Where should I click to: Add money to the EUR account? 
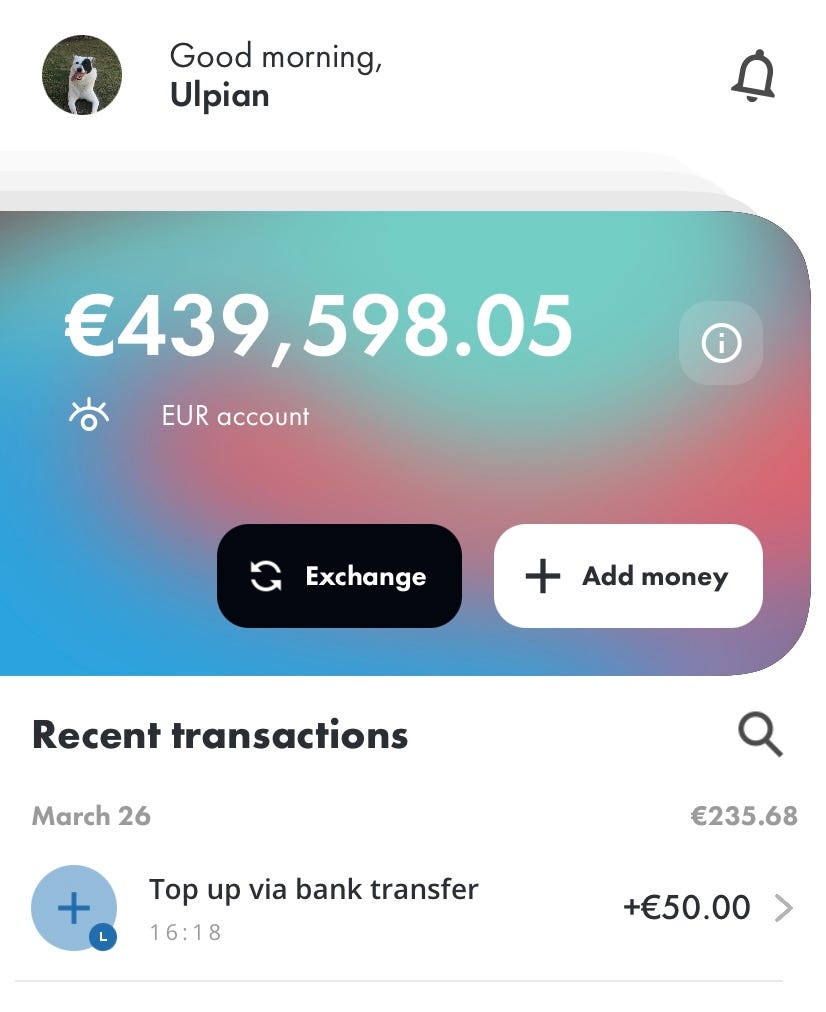click(628, 576)
